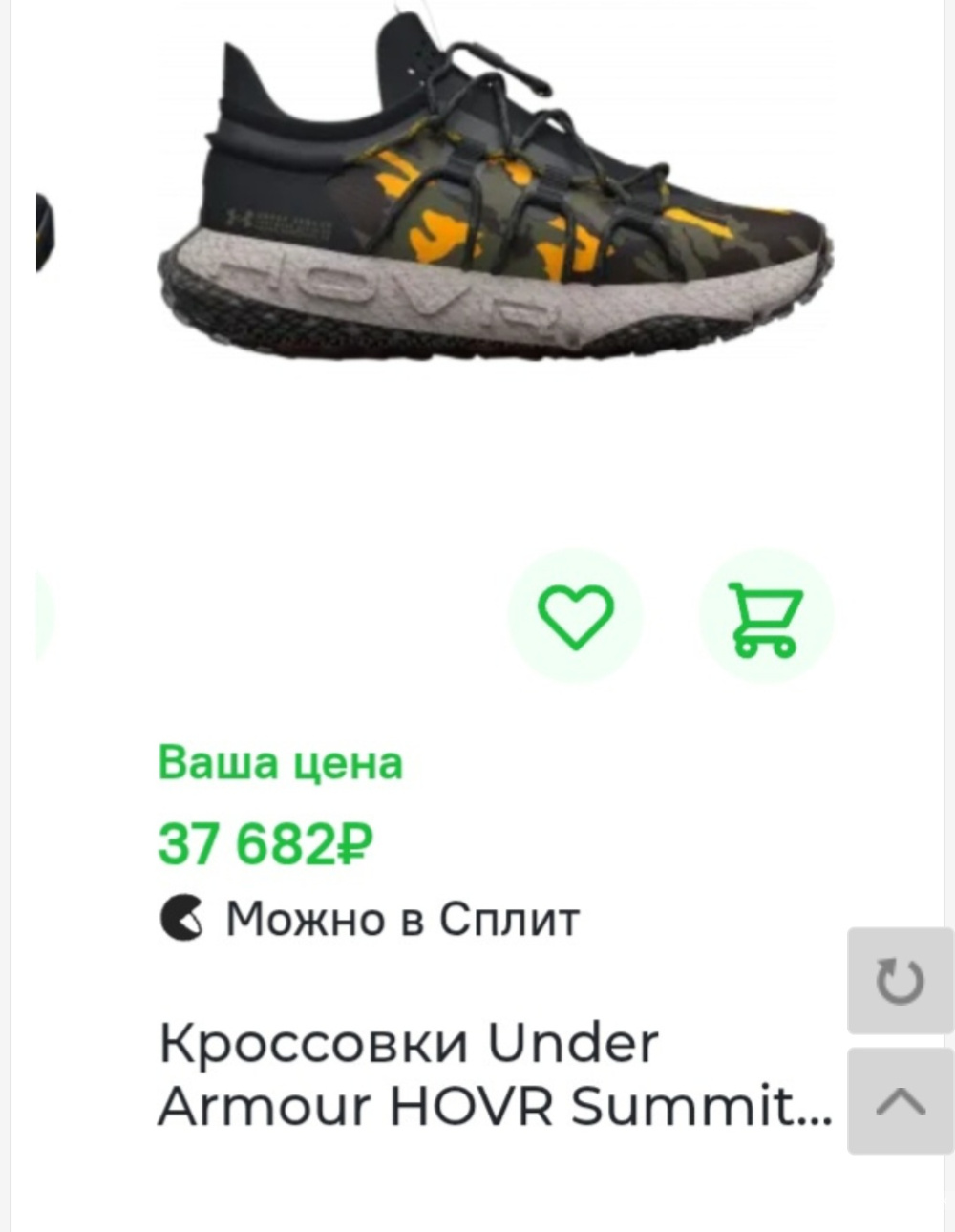This screenshot has height=1232, width=955.
Task: Favorite the sneakers using the heart icon
Action: pos(574,617)
